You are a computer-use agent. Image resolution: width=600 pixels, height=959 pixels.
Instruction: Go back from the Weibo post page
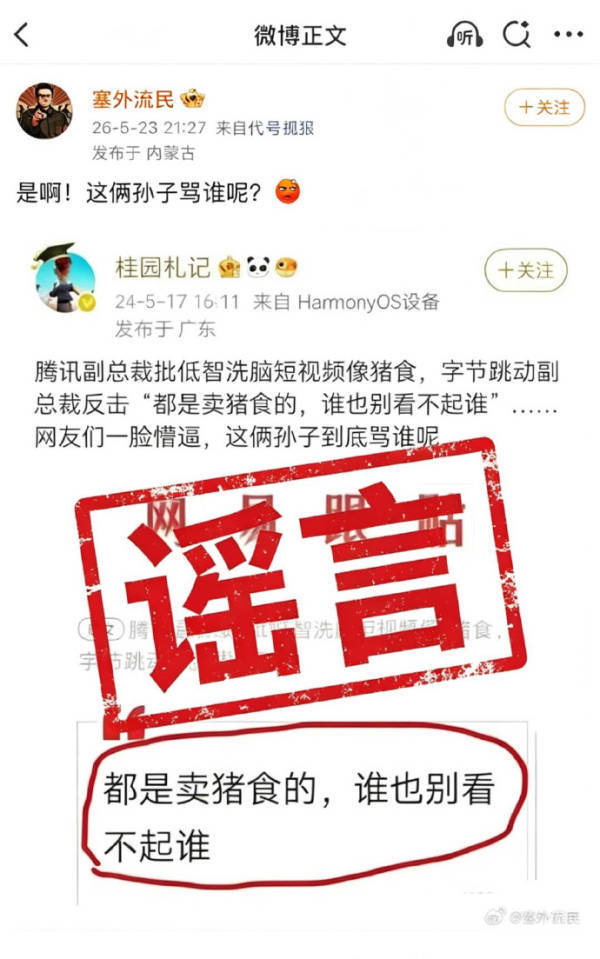click(22, 35)
